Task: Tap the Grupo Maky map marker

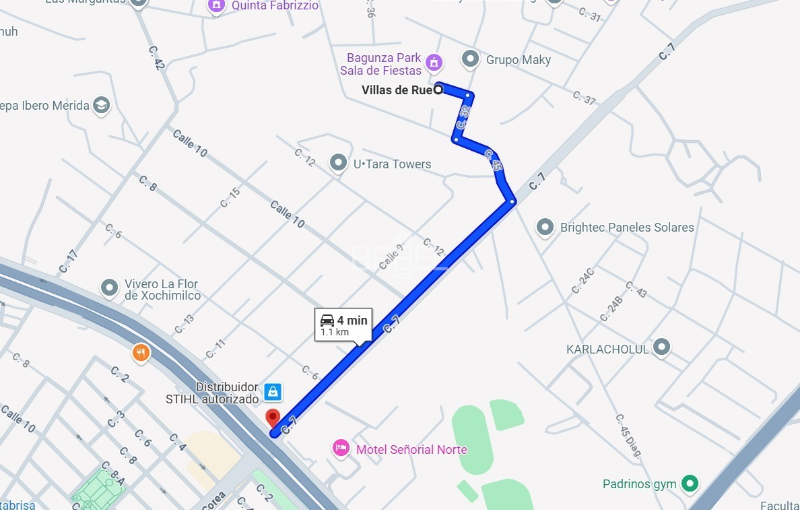Action: [x=471, y=60]
